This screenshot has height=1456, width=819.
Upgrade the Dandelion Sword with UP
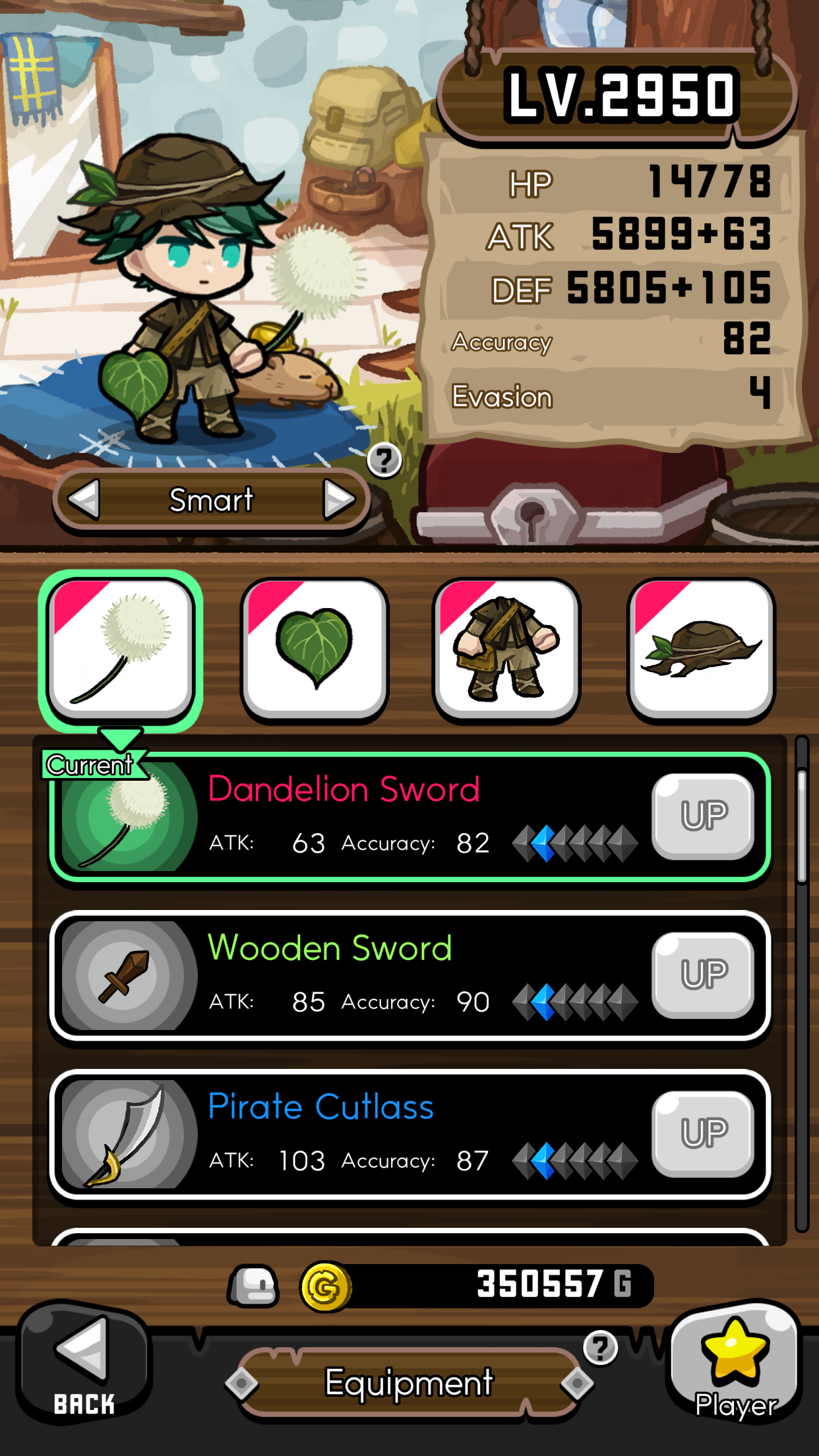pyautogui.click(x=703, y=816)
